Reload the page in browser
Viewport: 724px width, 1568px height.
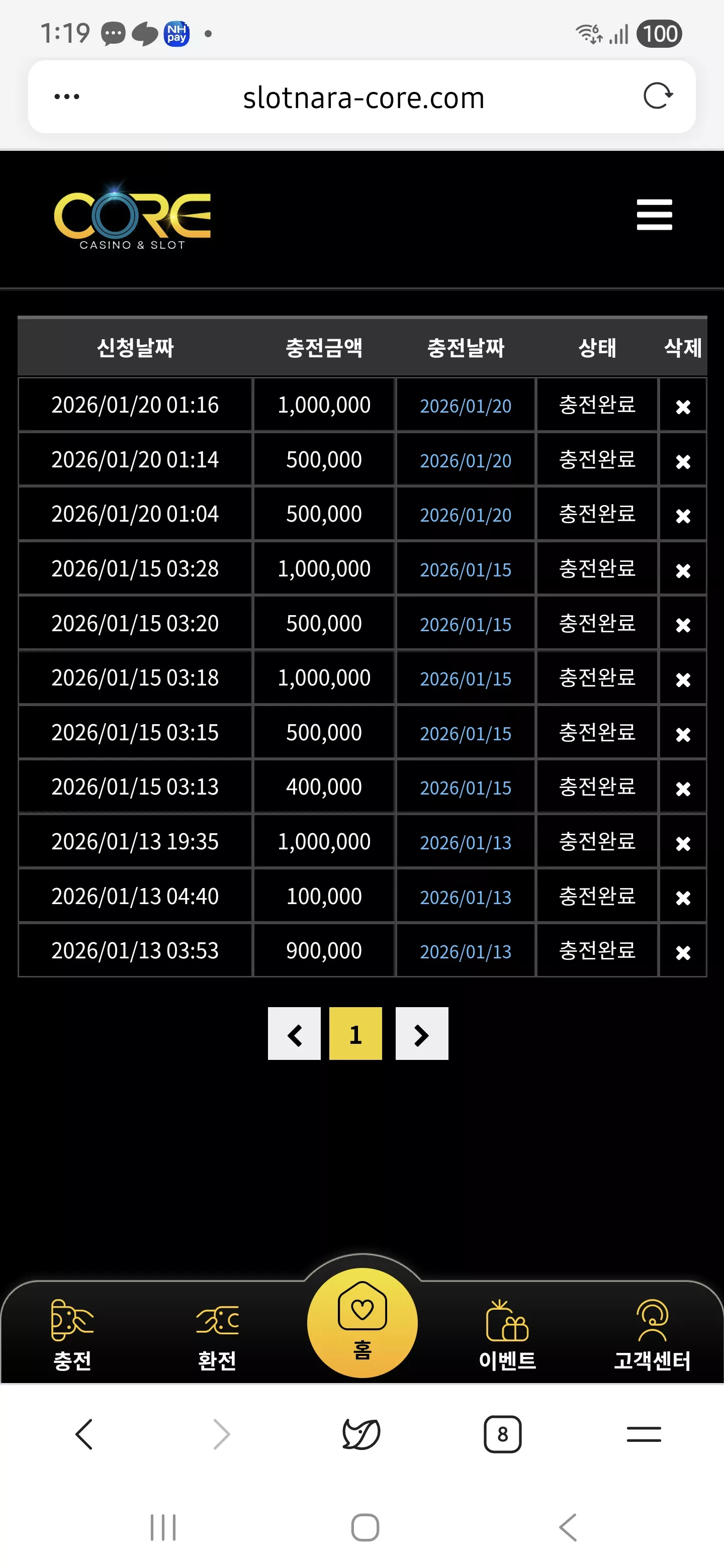(658, 96)
